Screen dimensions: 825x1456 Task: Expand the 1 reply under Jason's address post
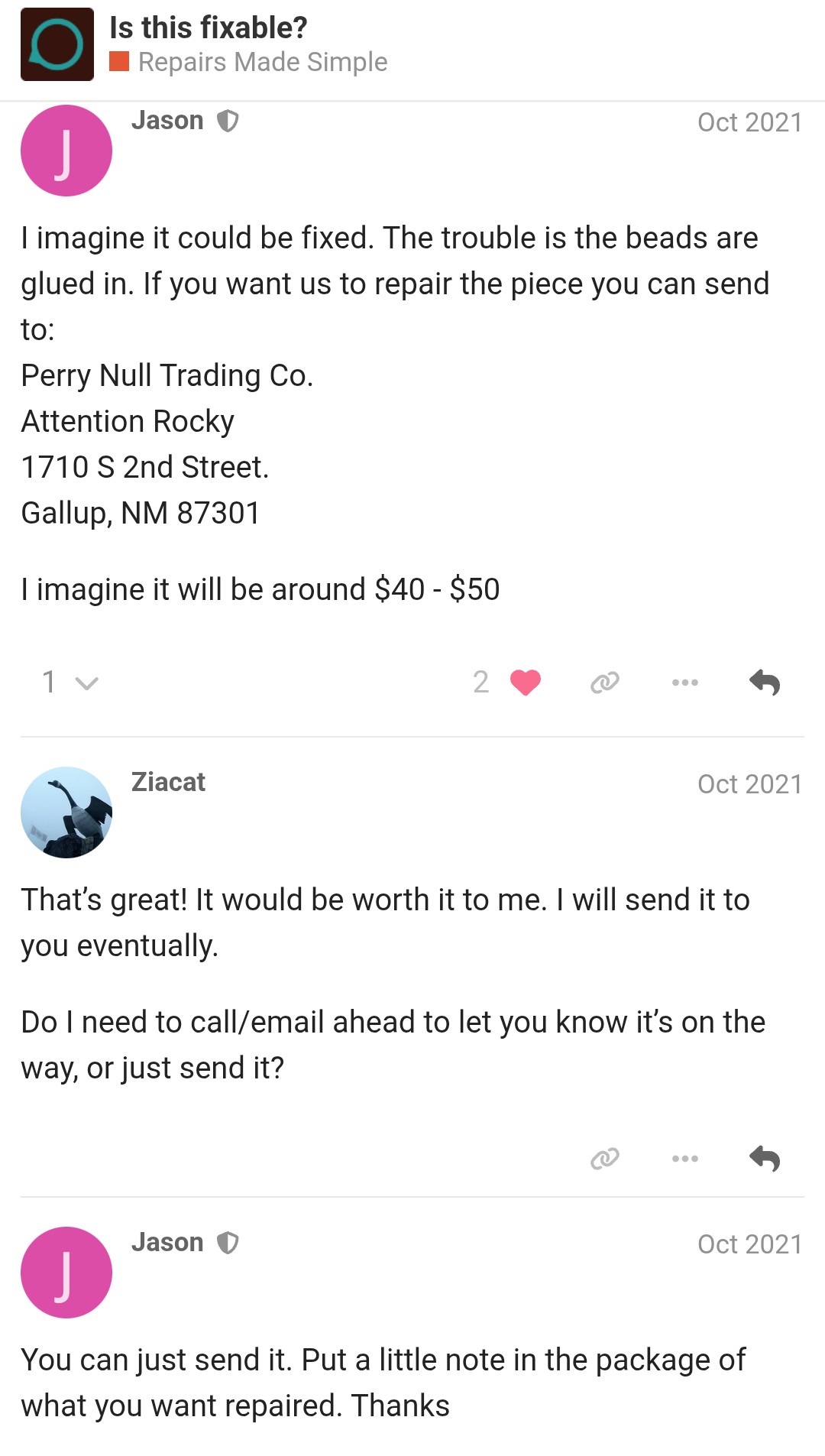70,682
